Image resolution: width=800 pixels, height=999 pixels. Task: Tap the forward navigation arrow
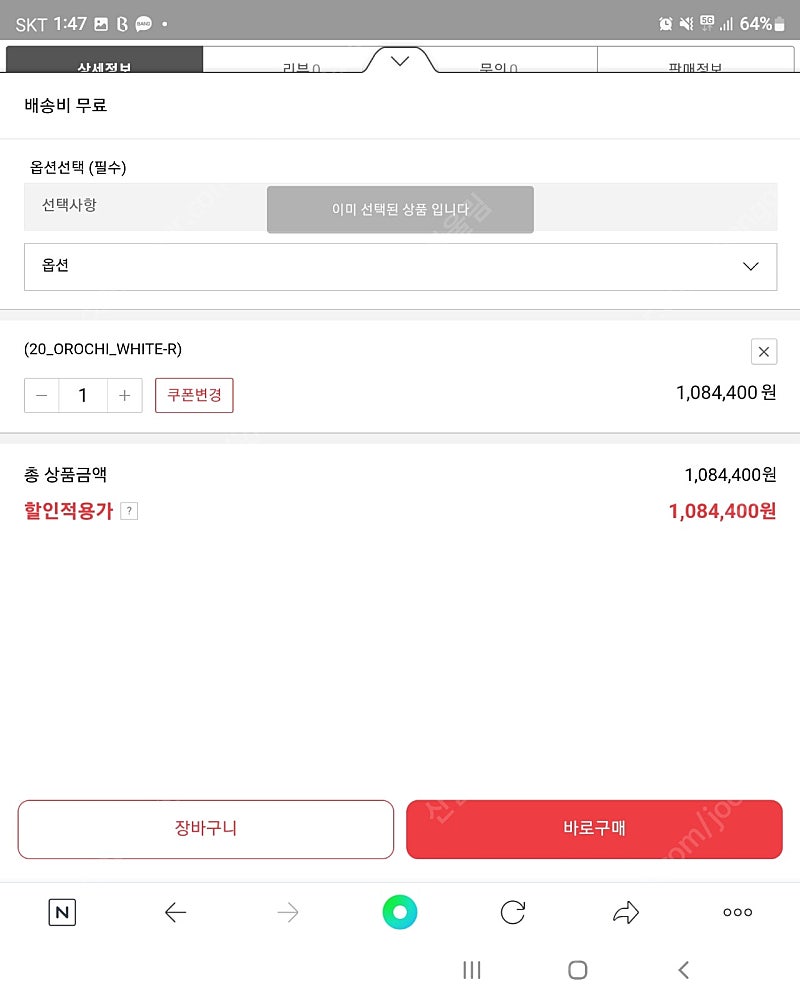point(287,912)
